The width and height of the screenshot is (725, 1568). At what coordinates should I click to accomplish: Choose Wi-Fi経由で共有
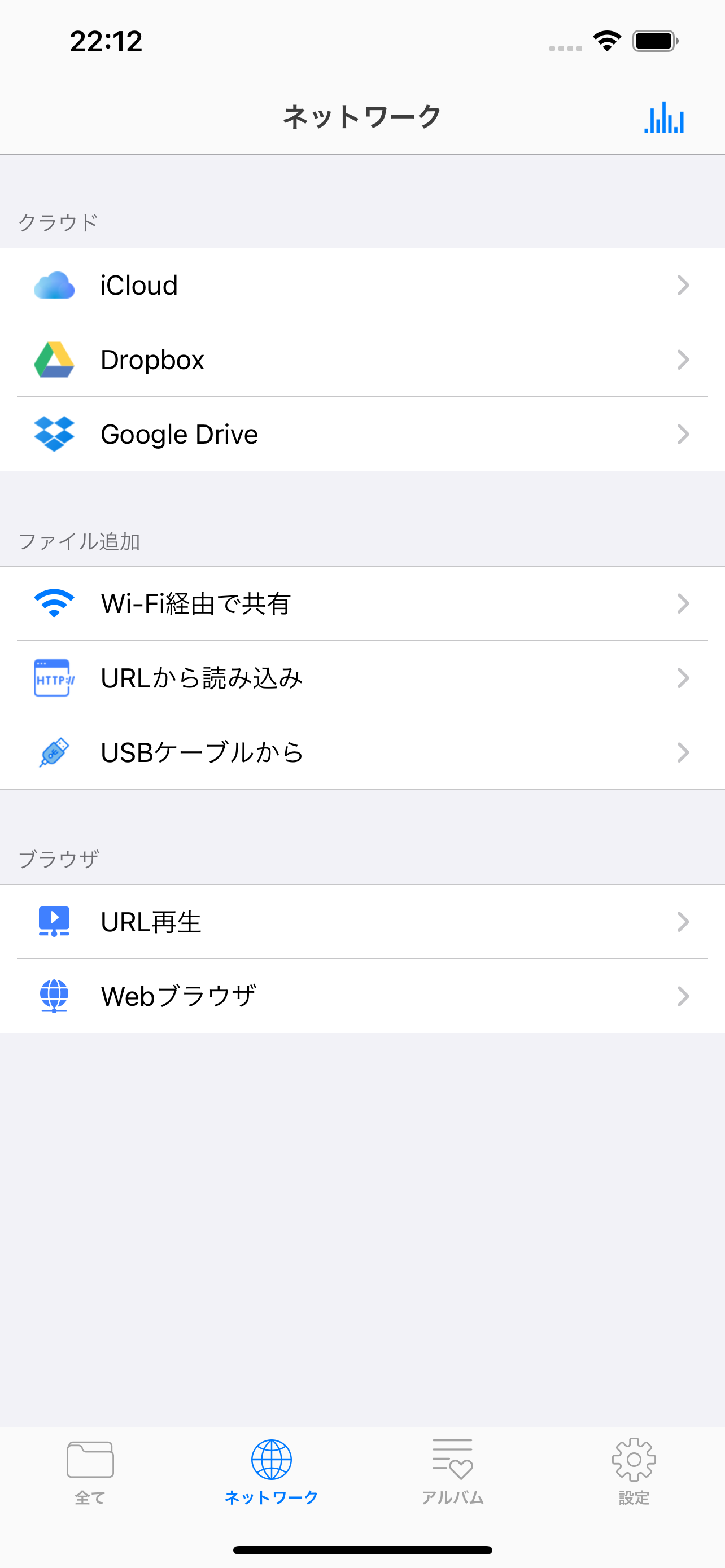(x=362, y=604)
